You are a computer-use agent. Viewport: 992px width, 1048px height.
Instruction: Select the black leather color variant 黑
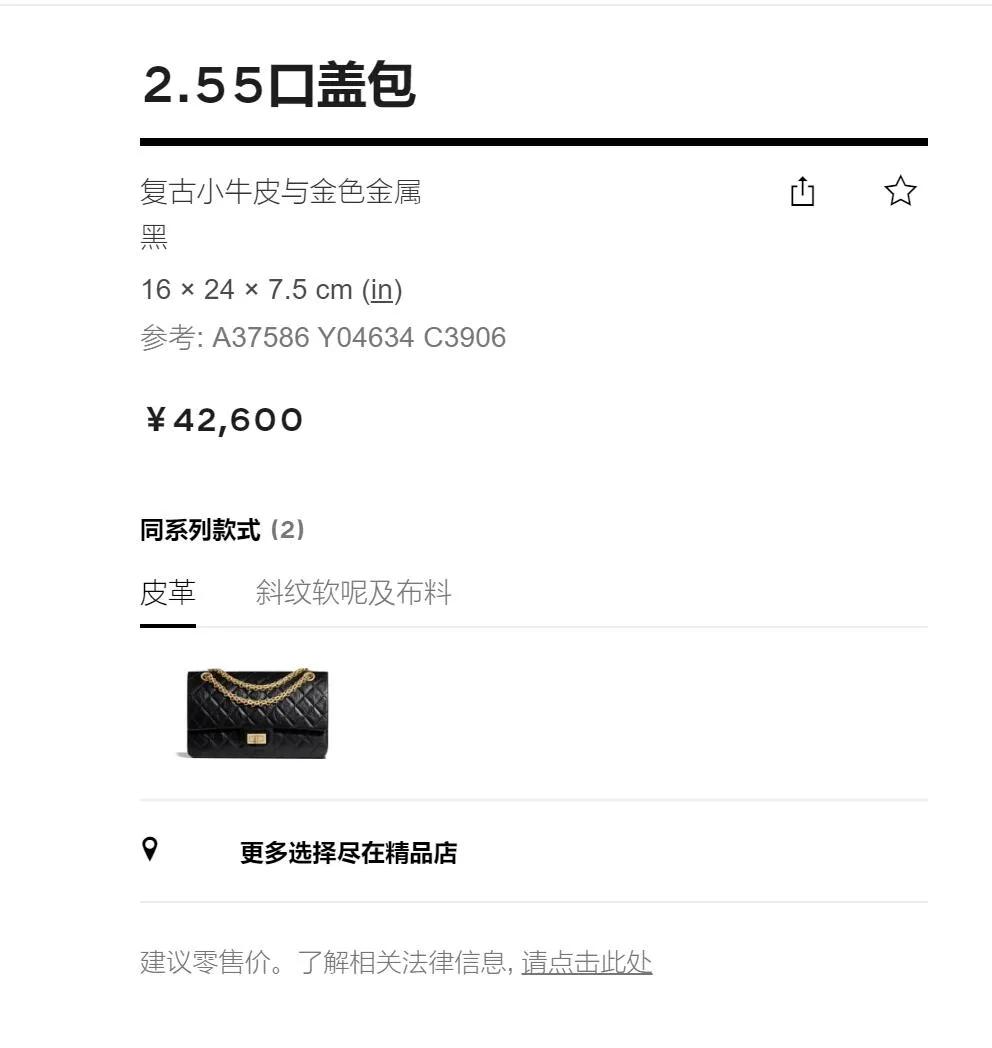tap(153, 238)
